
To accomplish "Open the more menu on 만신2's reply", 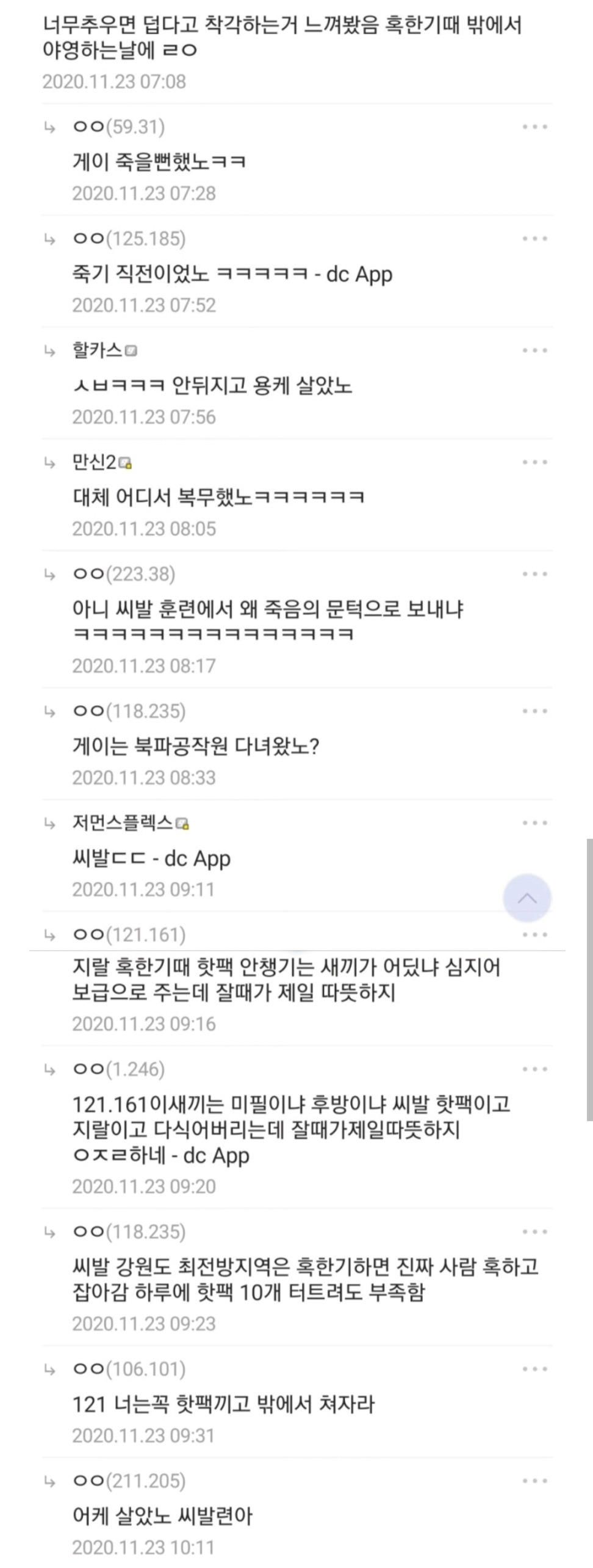I will click(x=534, y=462).
